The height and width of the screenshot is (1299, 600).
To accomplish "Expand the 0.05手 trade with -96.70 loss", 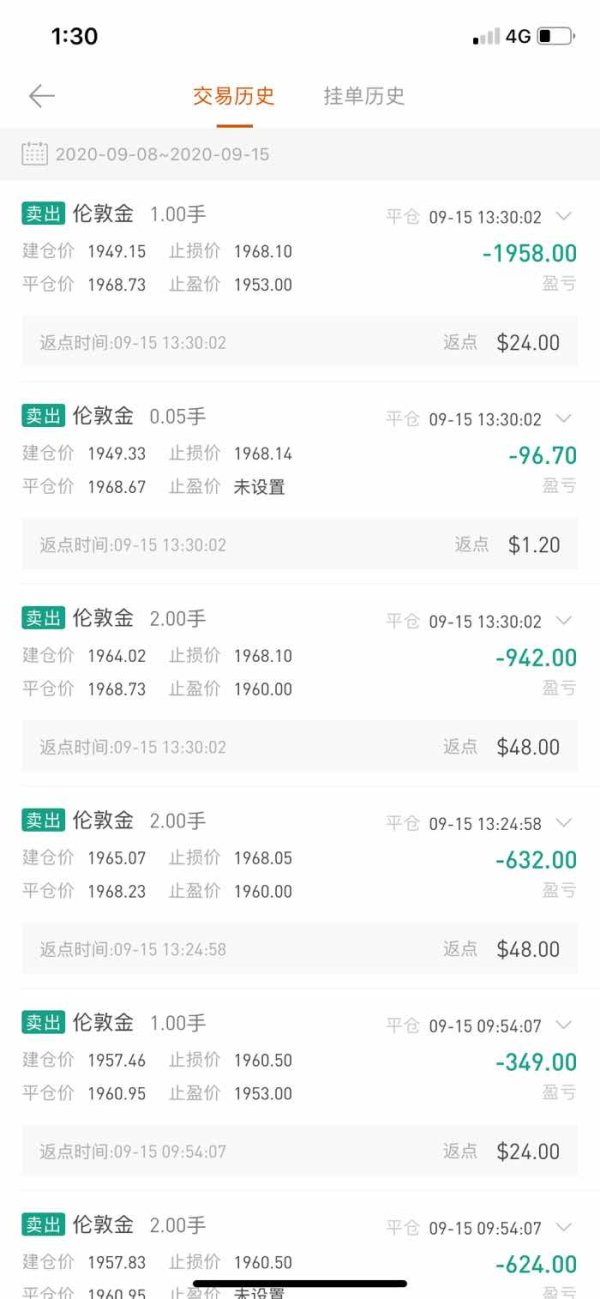I will (x=564, y=418).
